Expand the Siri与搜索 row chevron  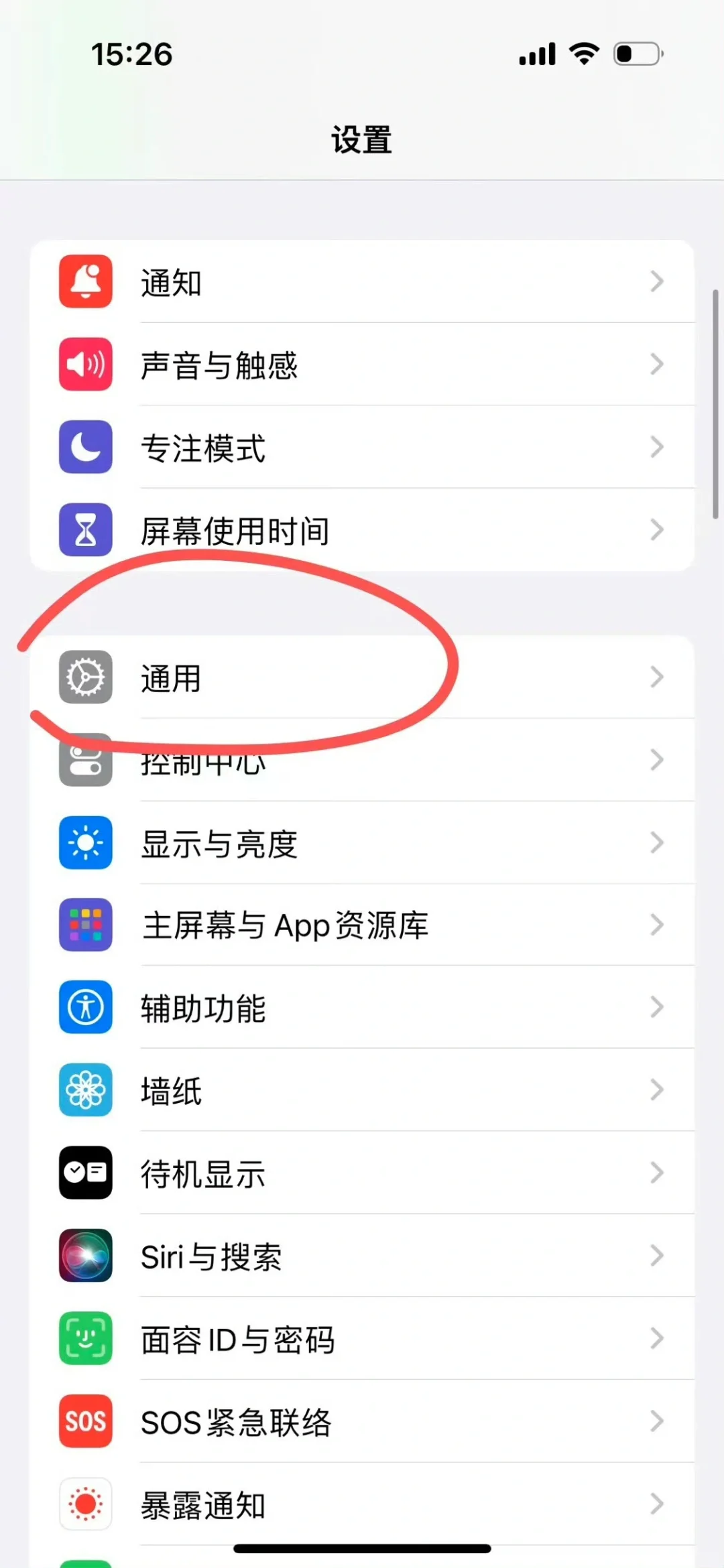(x=657, y=1256)
